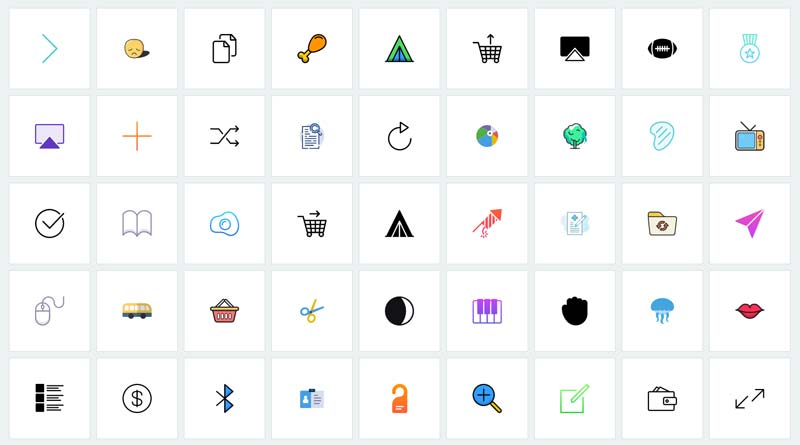Open the yellow school bus icon

(137, 311)
